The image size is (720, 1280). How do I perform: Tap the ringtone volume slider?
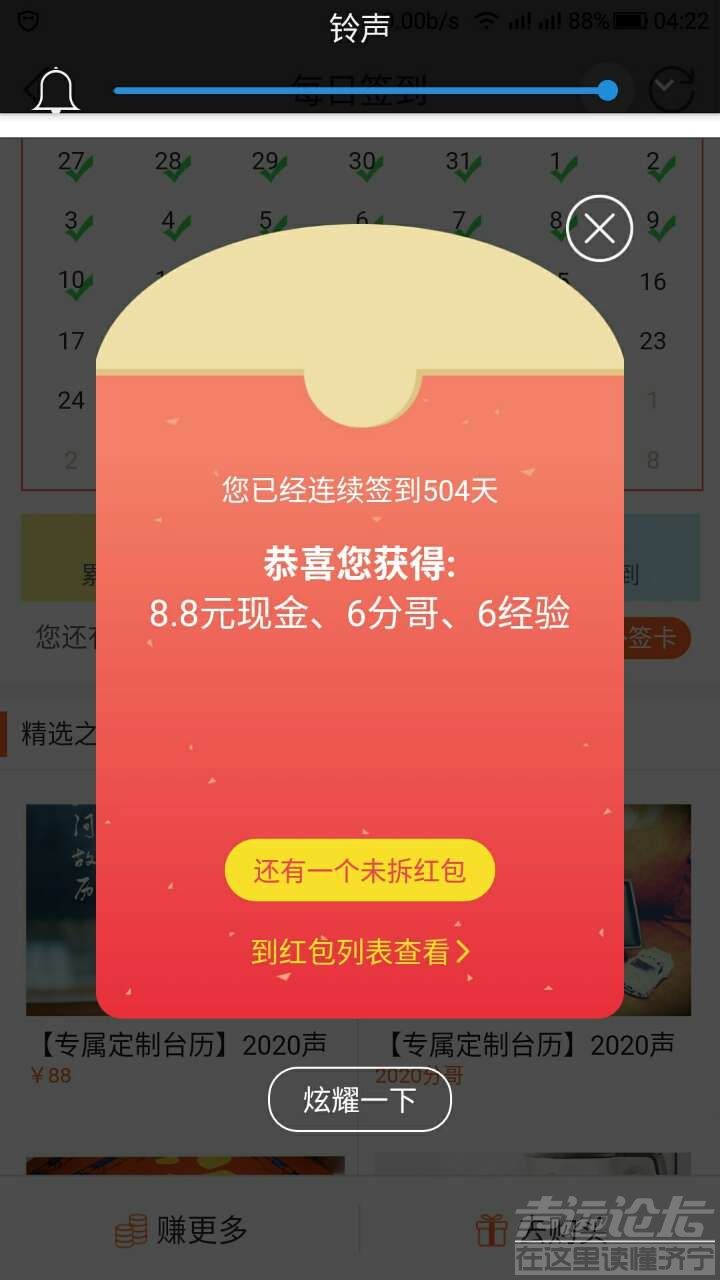tap(360, 91)
